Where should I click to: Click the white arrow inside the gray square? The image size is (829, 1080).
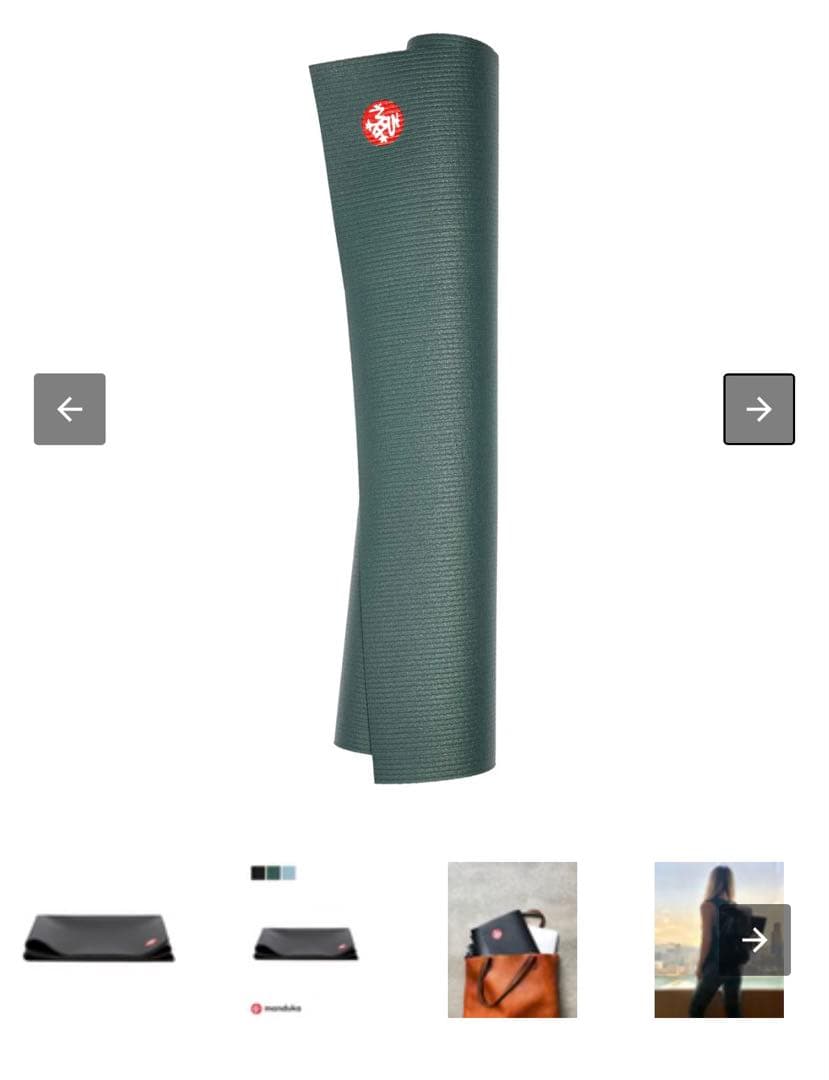[759, 409]
